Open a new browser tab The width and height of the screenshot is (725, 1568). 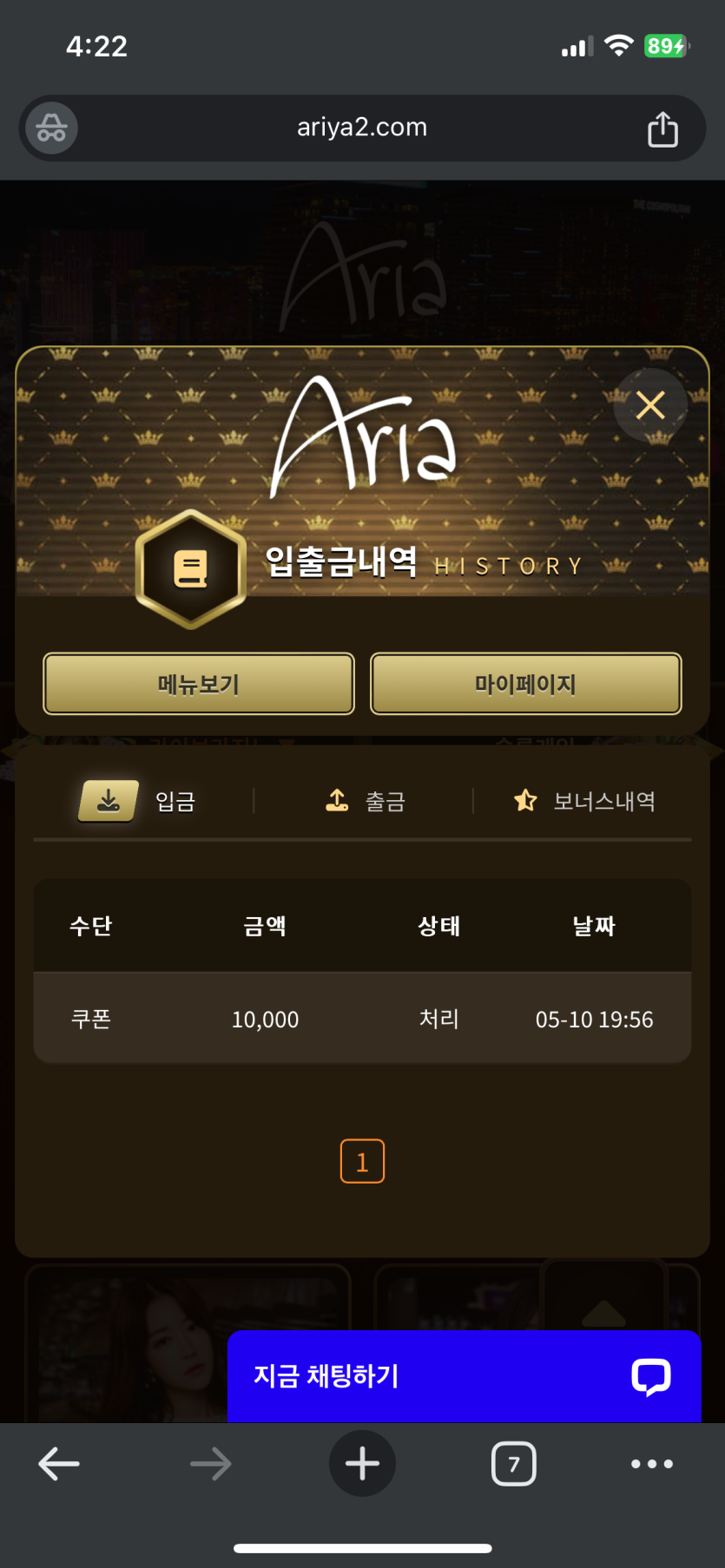tap(362, 1464)
